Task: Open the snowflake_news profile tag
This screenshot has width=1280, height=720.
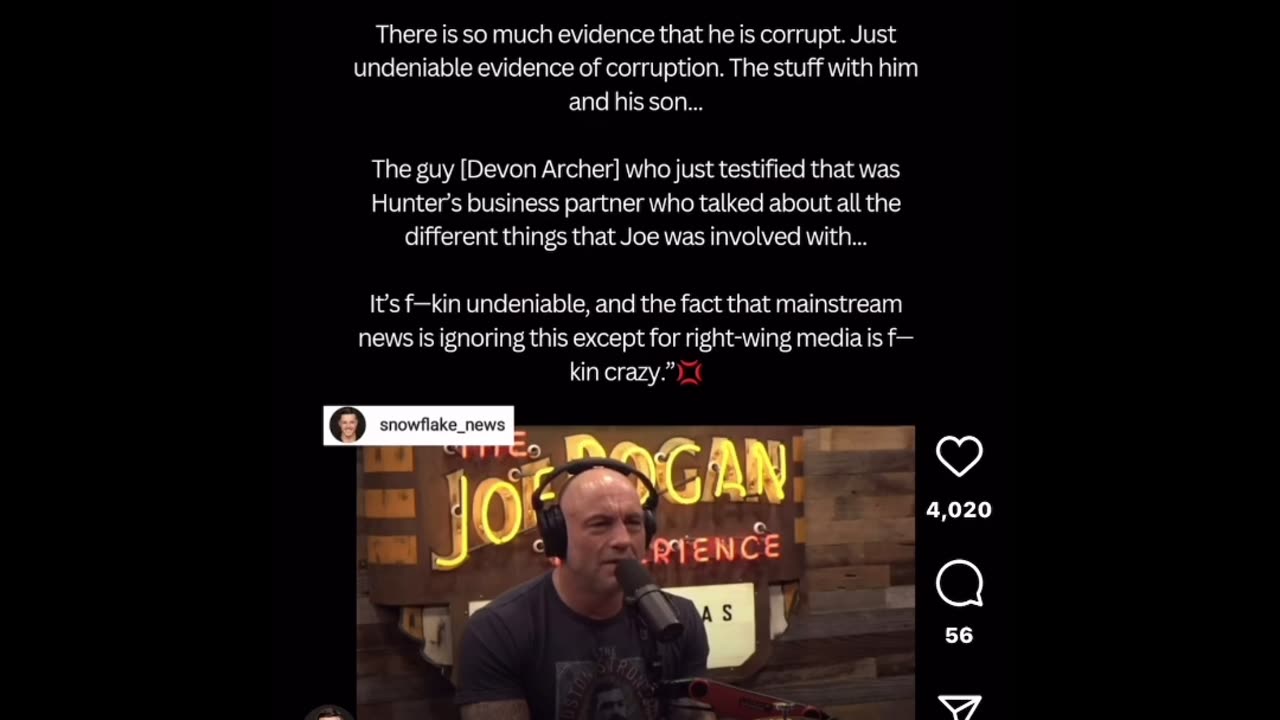Action: (419, 425)
